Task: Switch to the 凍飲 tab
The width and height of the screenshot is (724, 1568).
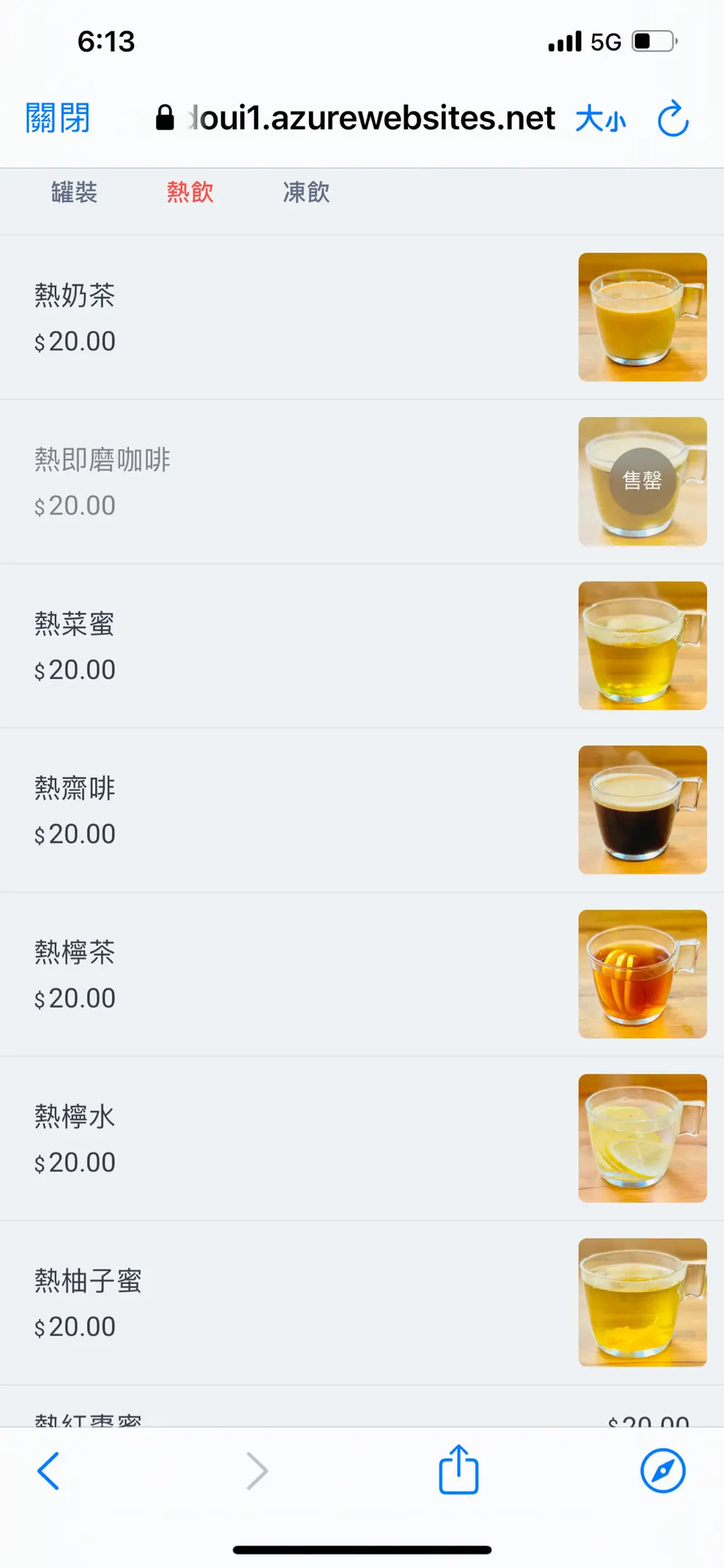Action: point(306,192)
